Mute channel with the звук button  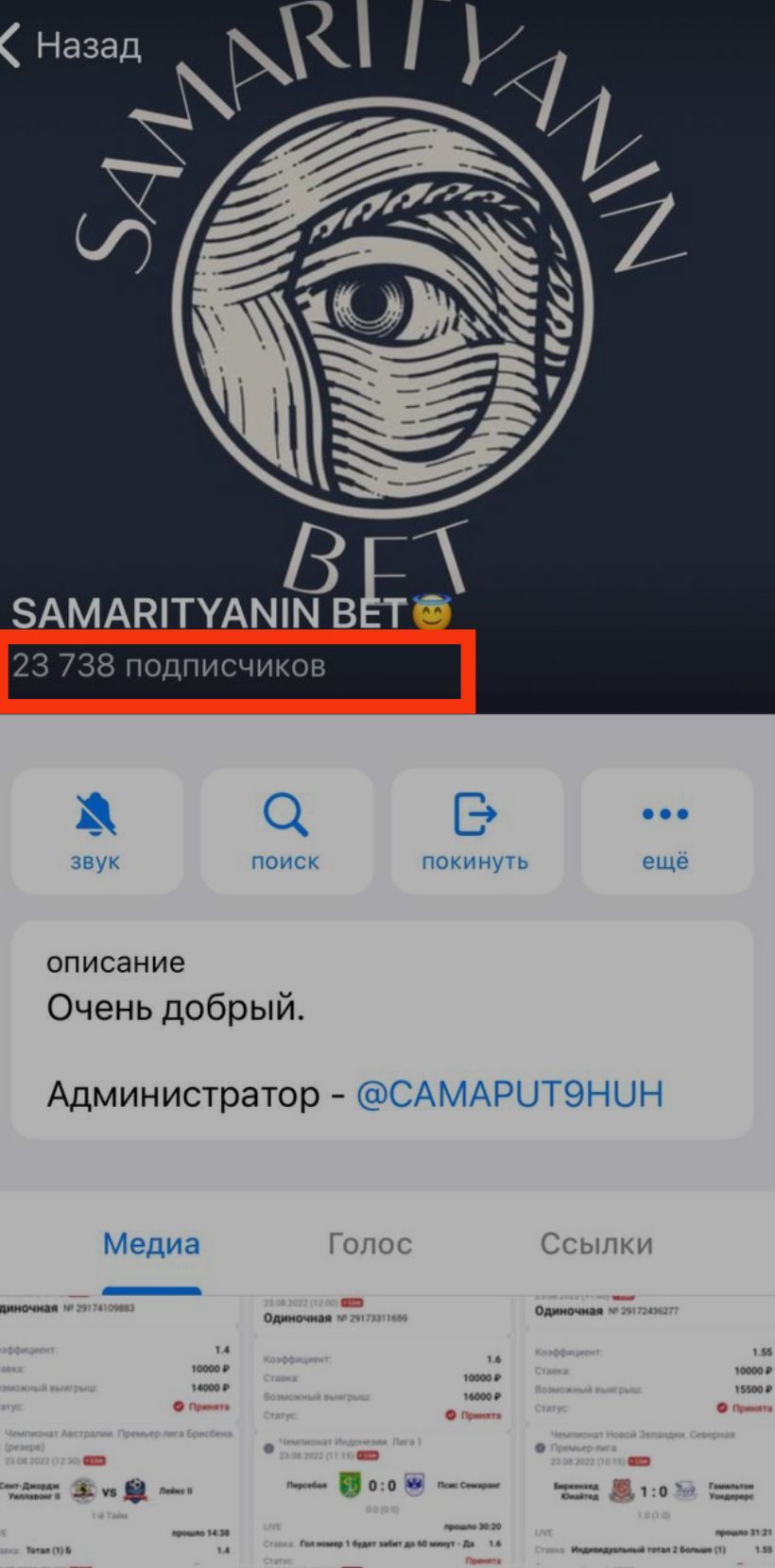[96, 831]
